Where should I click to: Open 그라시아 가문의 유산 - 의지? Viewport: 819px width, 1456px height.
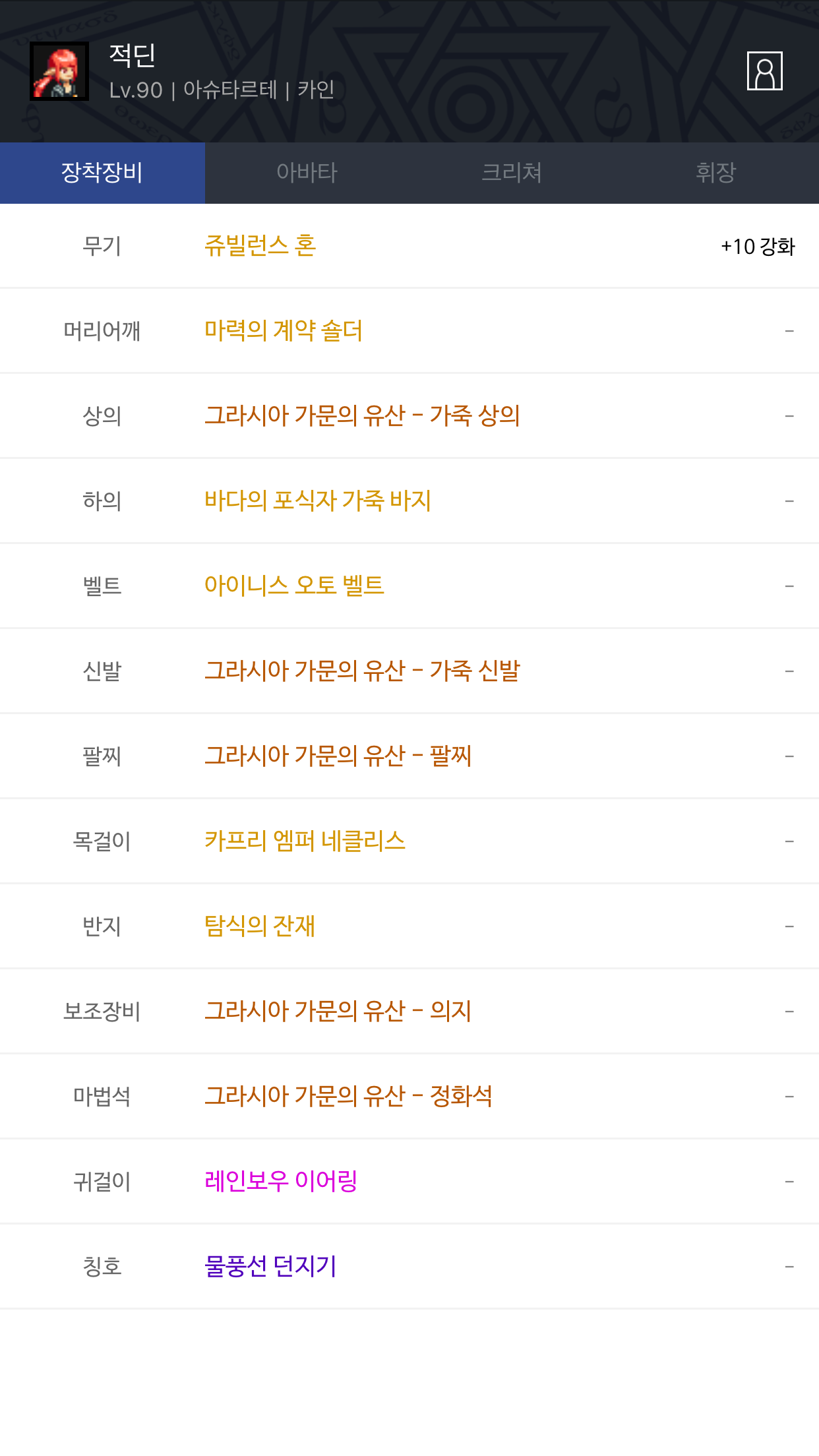(x=338, y=1011)
